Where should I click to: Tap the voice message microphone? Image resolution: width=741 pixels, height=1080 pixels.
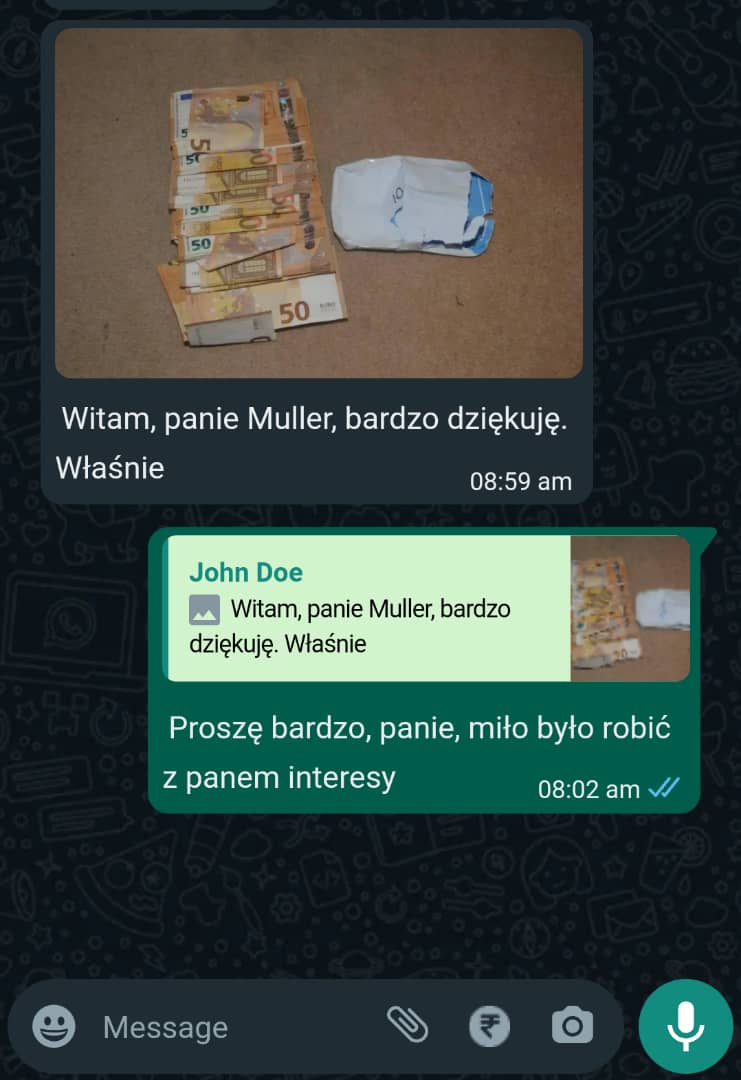686,1026
